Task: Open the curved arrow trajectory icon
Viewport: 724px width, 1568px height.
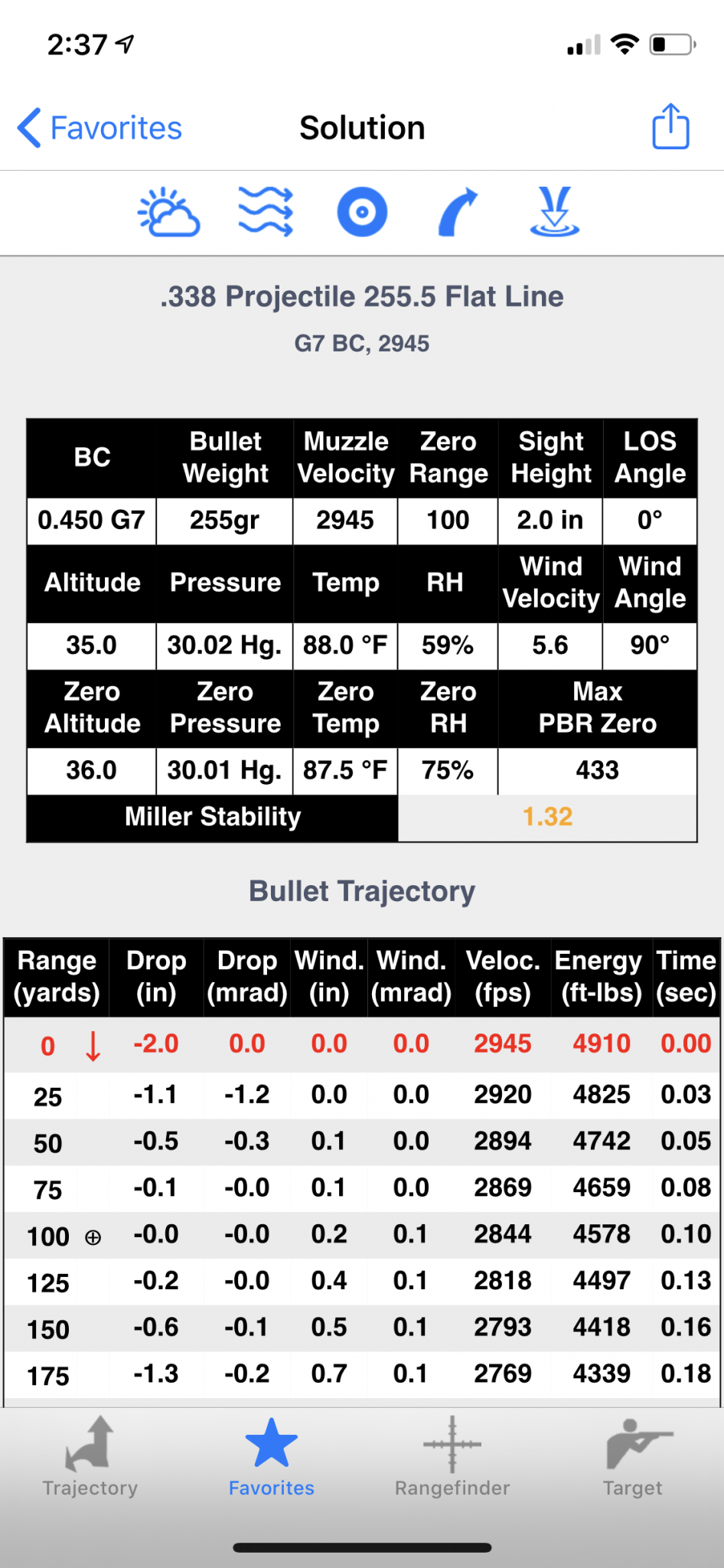Action: pos(458,212)
